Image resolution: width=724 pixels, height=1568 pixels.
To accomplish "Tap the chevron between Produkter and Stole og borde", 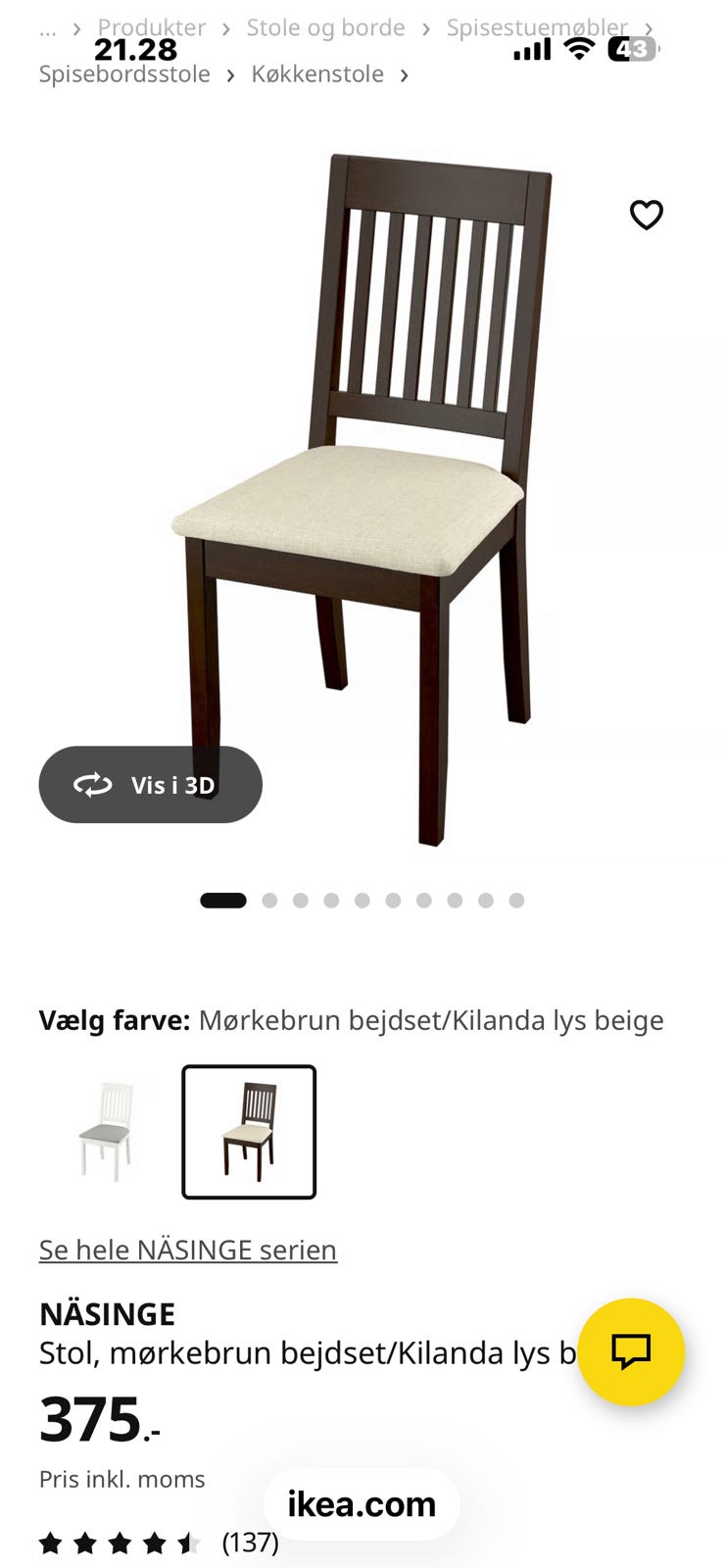I will pos(226,27).
